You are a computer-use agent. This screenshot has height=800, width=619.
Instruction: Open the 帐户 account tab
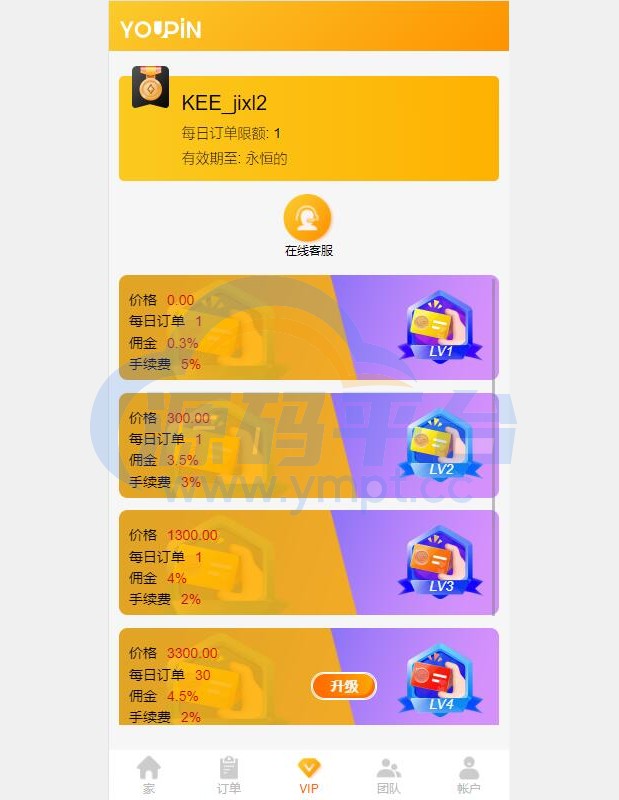[469, 774]
